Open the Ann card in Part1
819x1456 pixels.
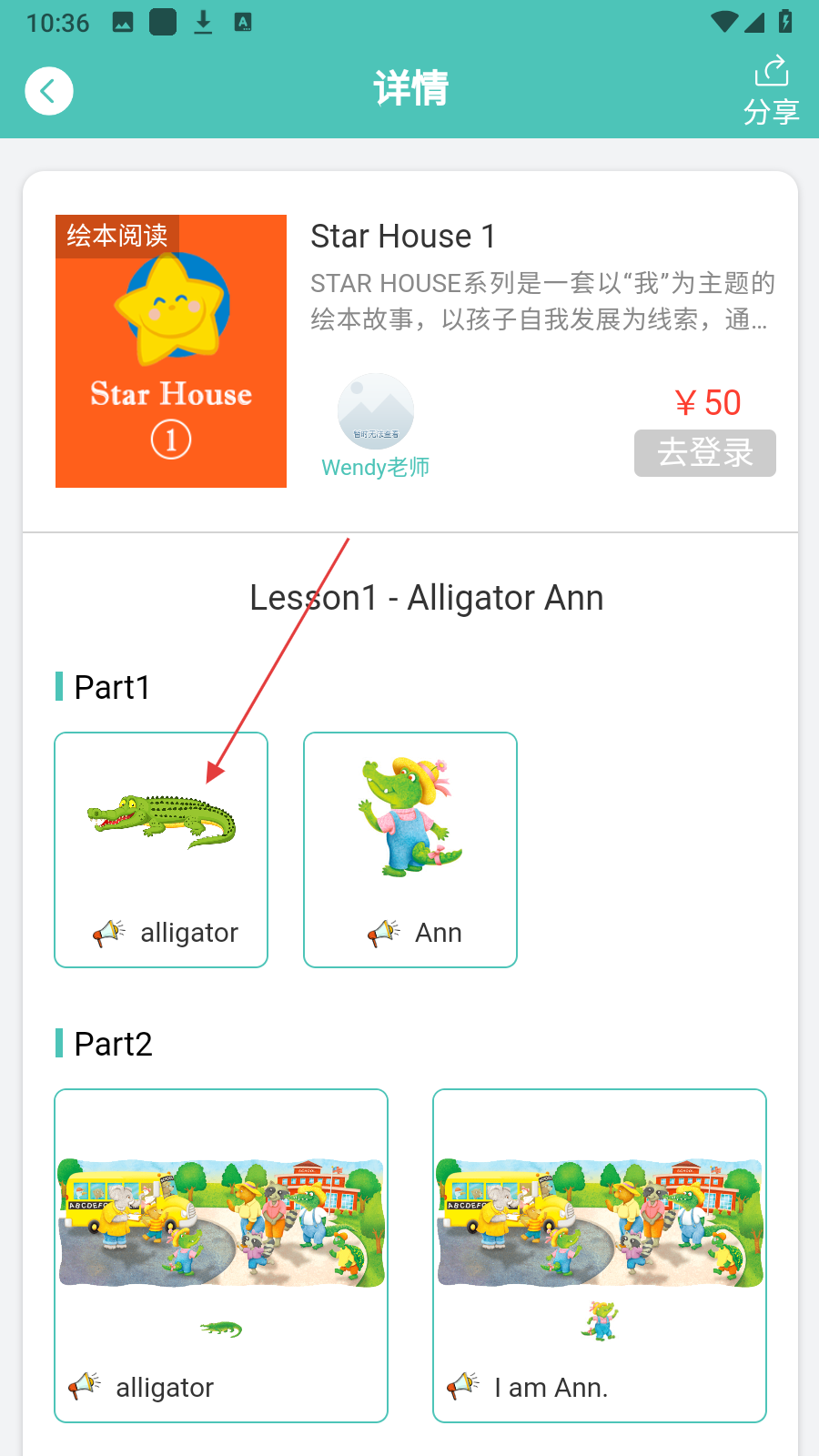click(x=410, y=849)
